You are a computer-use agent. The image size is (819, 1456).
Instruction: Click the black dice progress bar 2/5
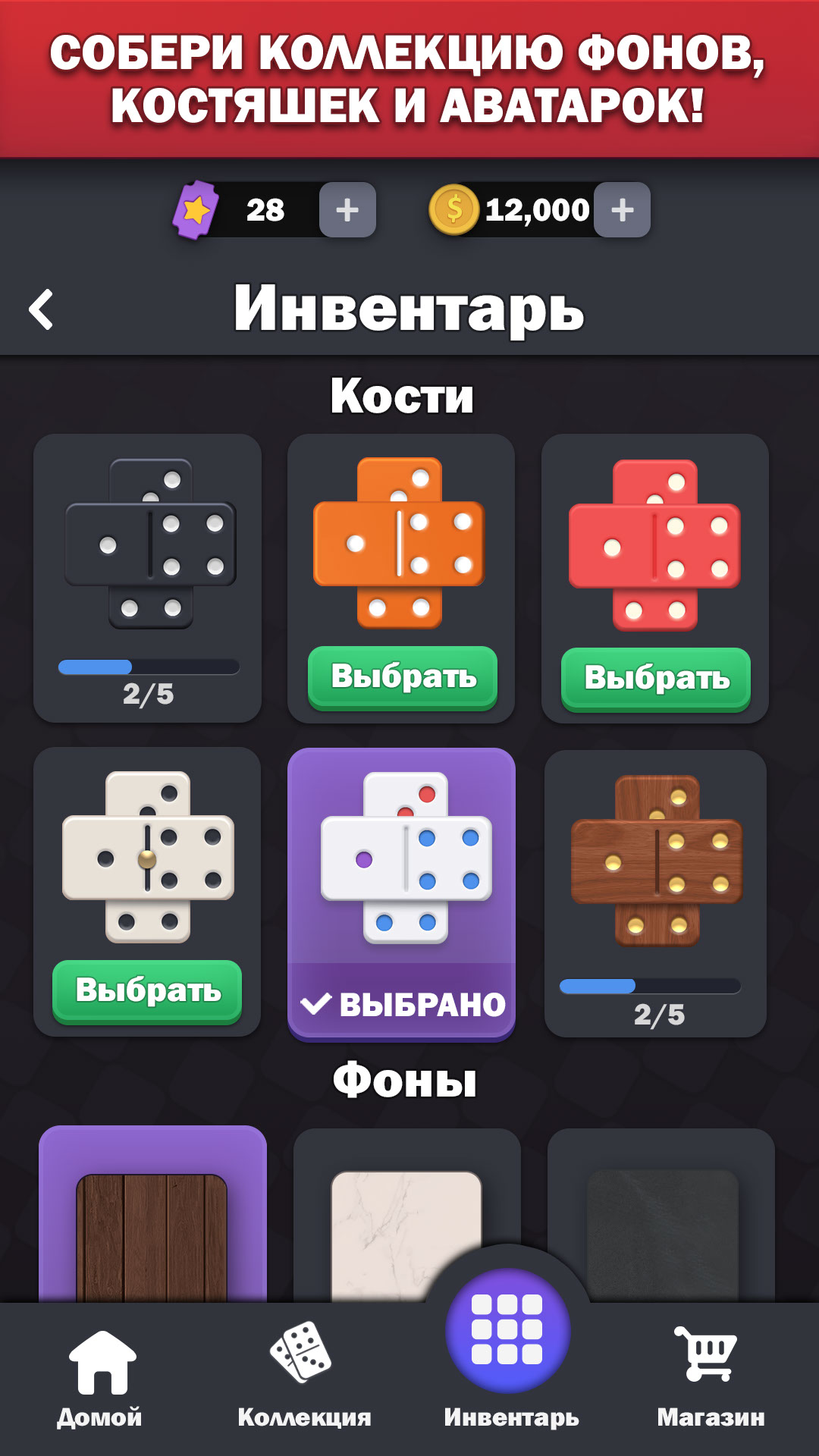click(x=149, y=667)
